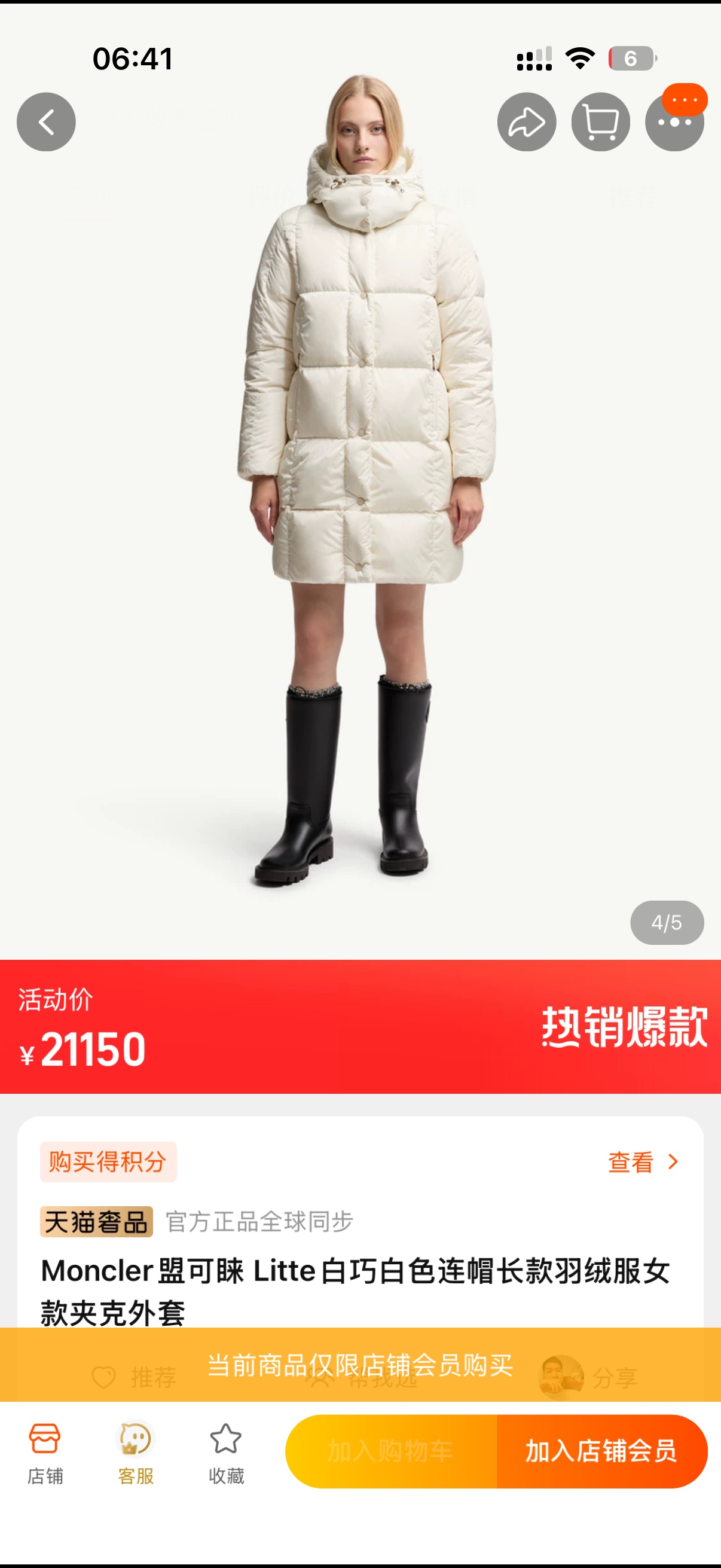Screen dimensions: 721x1568
Task: Tap 查看 to view purchase points
Action: [643, 1162]
